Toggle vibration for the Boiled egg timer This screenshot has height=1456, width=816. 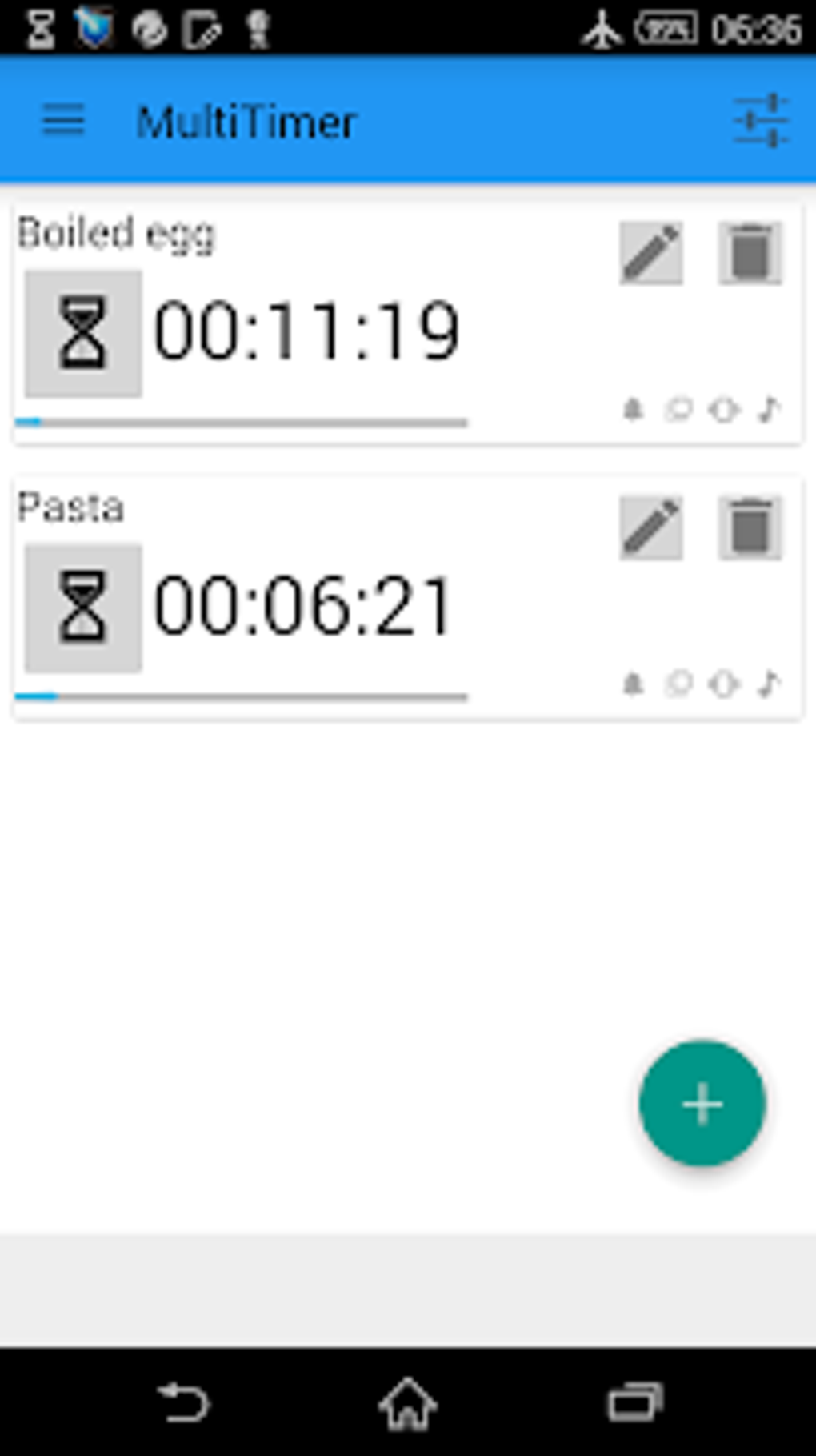pyautogui.click(x=724, y=410)
